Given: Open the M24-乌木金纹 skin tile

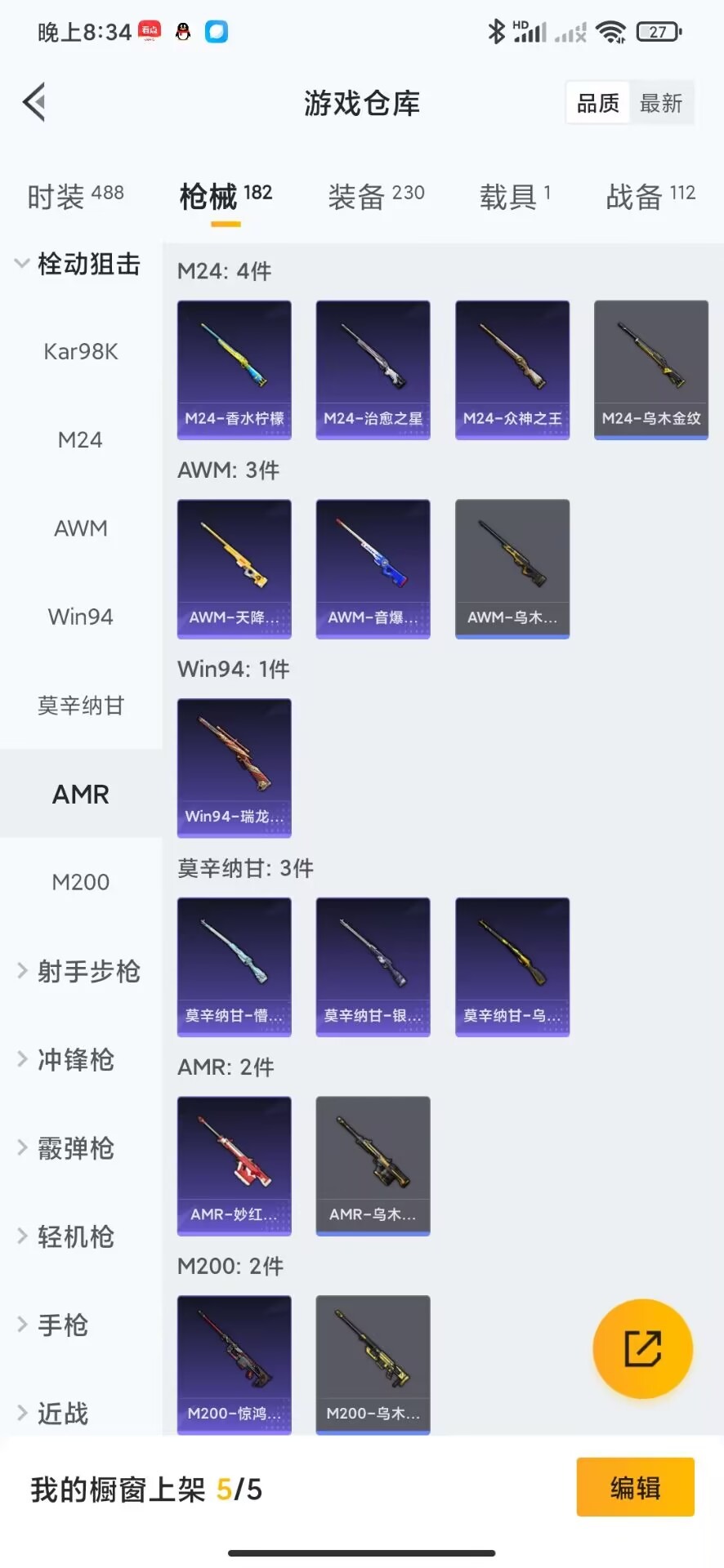Looking at the screenshot, I should [x=650, y=370].
